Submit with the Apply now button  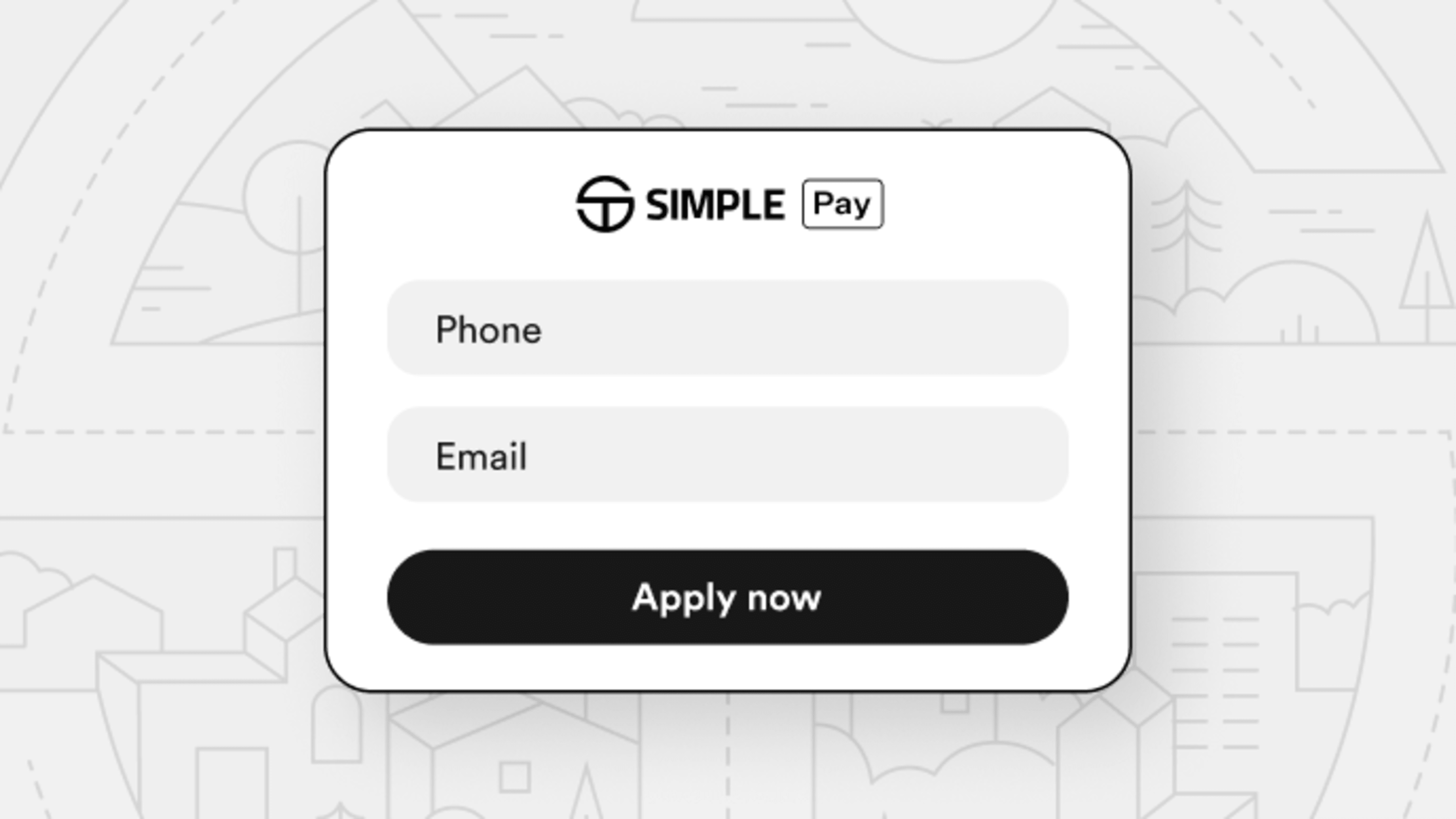tap(728, 597)
